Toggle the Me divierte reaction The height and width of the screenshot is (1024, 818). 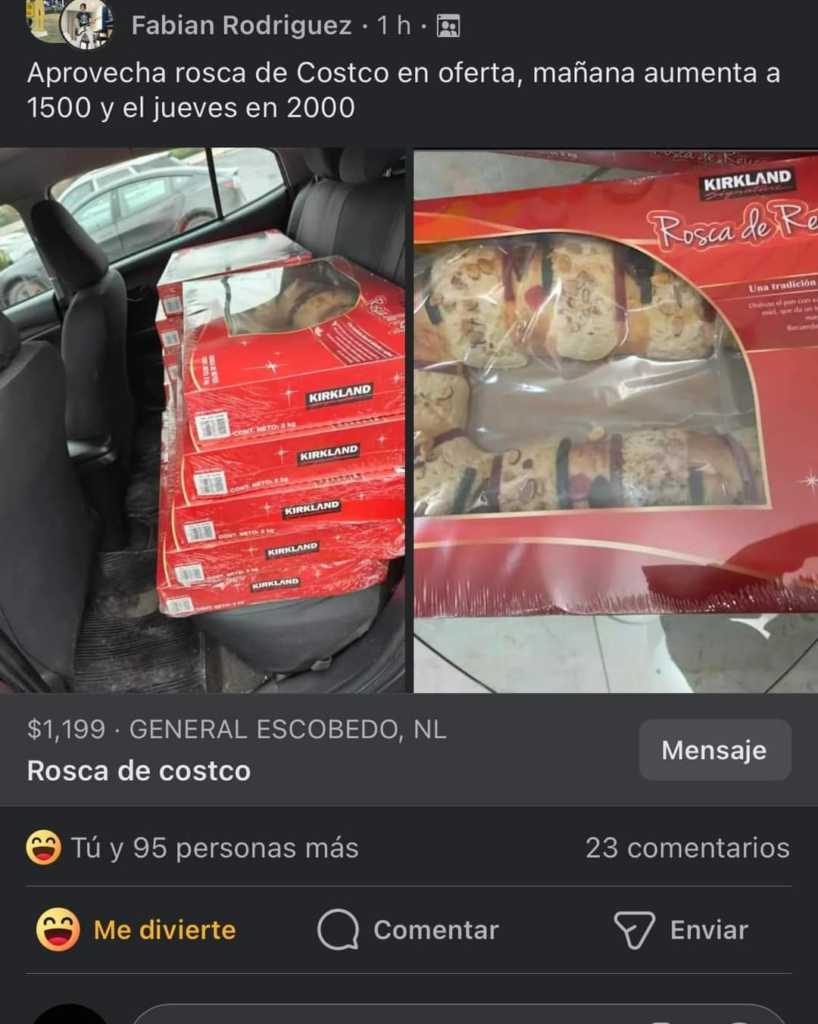(x=137, y=930)
